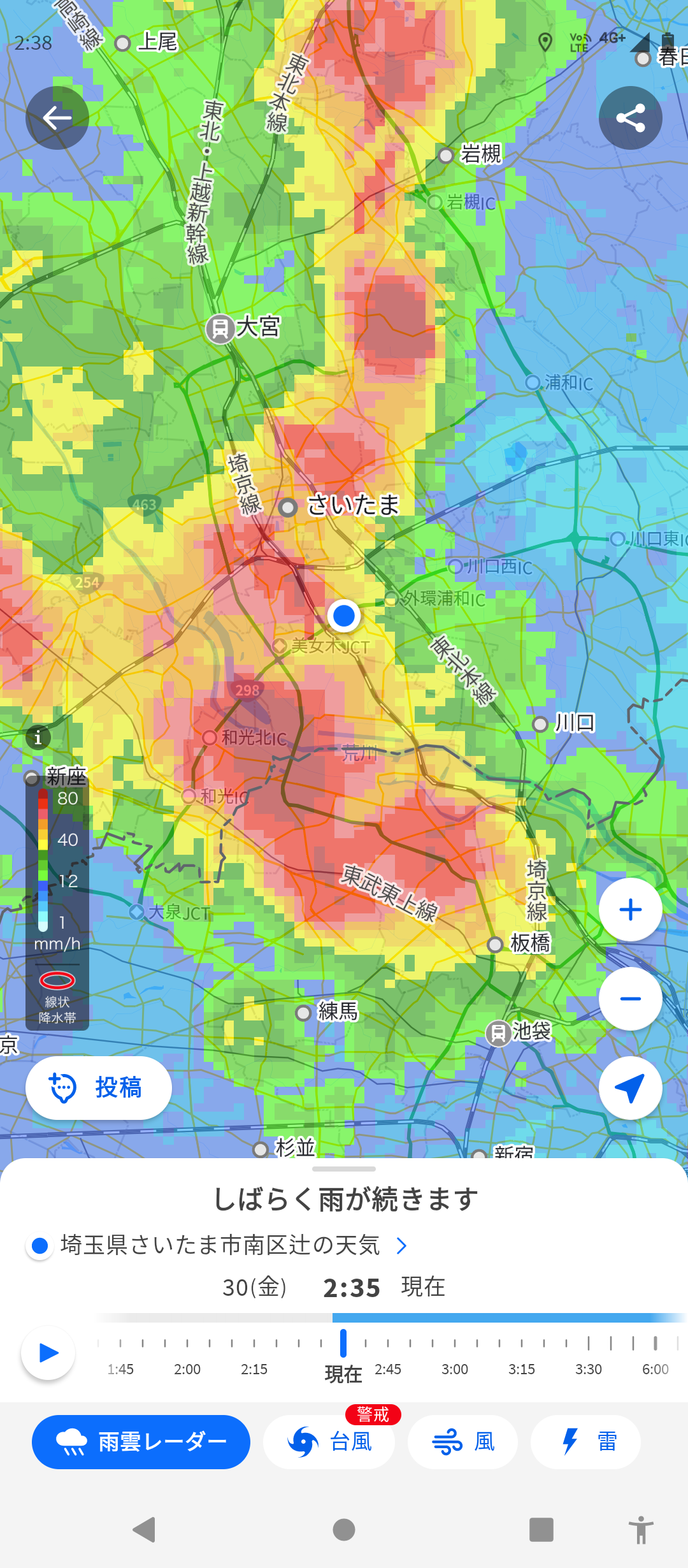The width and height of the screenshot is (688, 1568).
Task: Zoom in with the plus button
Action: 630,910
